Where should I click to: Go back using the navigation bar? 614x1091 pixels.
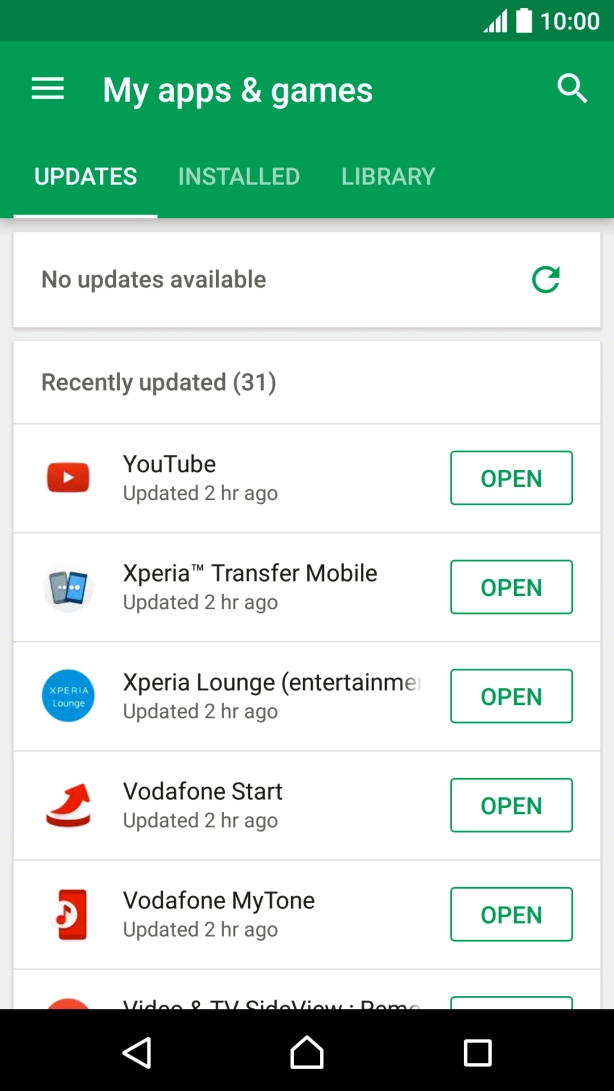coord(136,1052)
